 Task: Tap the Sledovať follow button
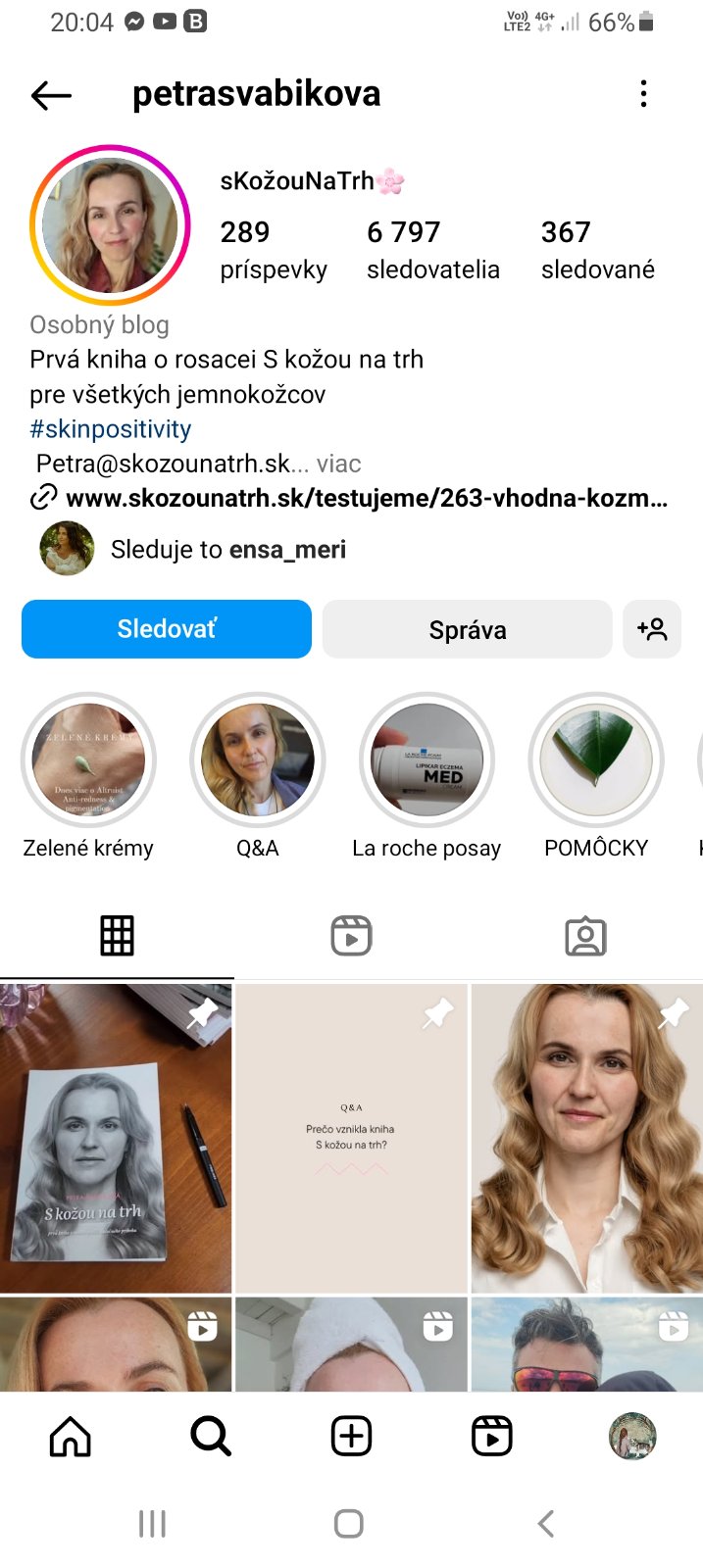[x=167, y=629]
